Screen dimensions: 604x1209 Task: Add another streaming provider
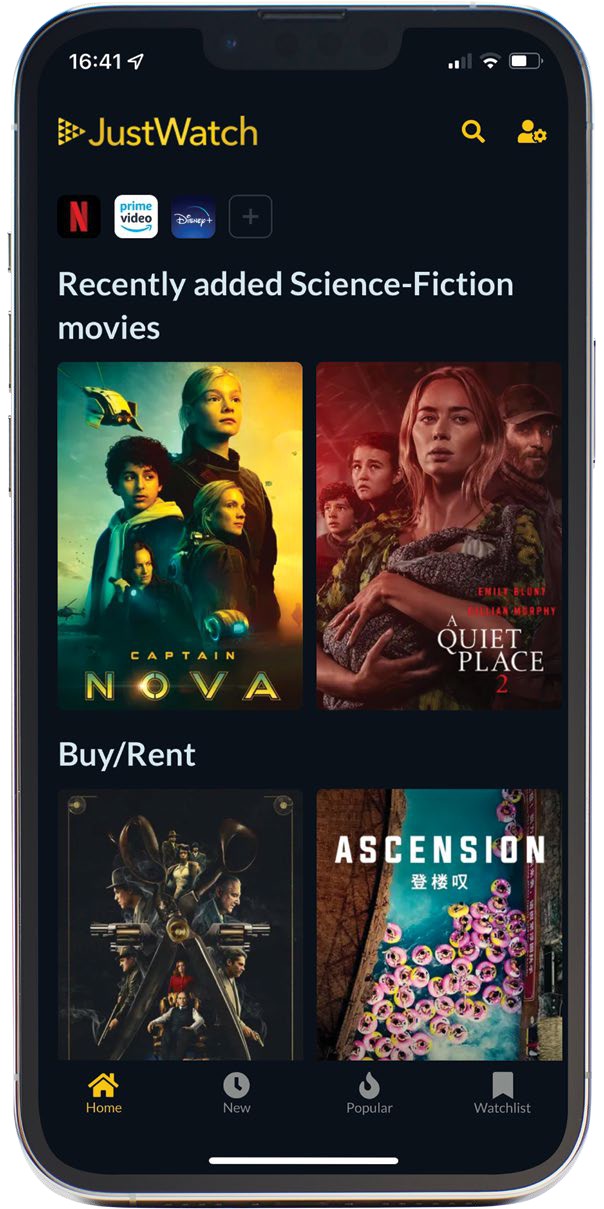(x=250, y=216)
